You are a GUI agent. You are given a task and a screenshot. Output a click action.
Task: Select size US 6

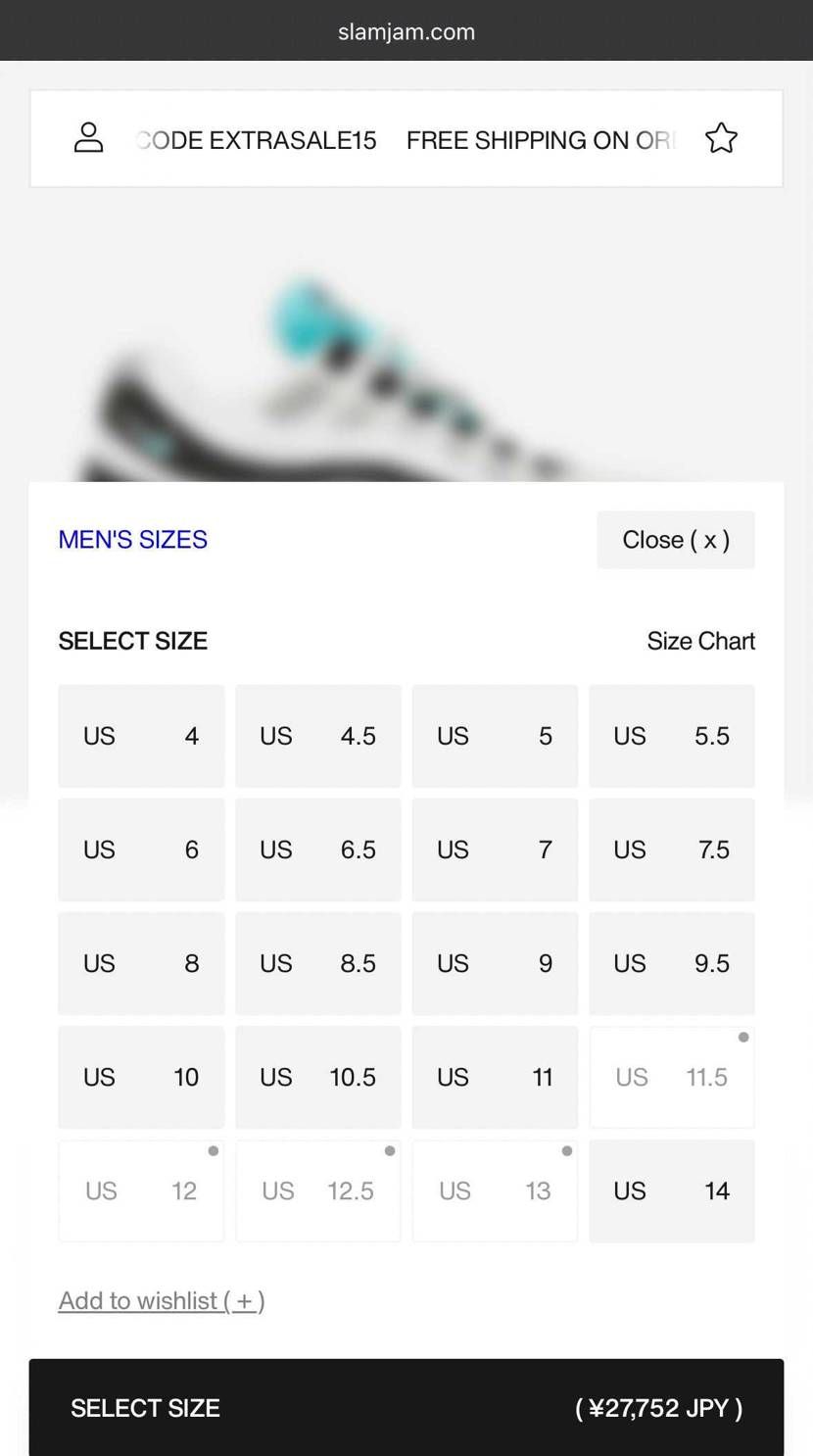coord(141,849)
